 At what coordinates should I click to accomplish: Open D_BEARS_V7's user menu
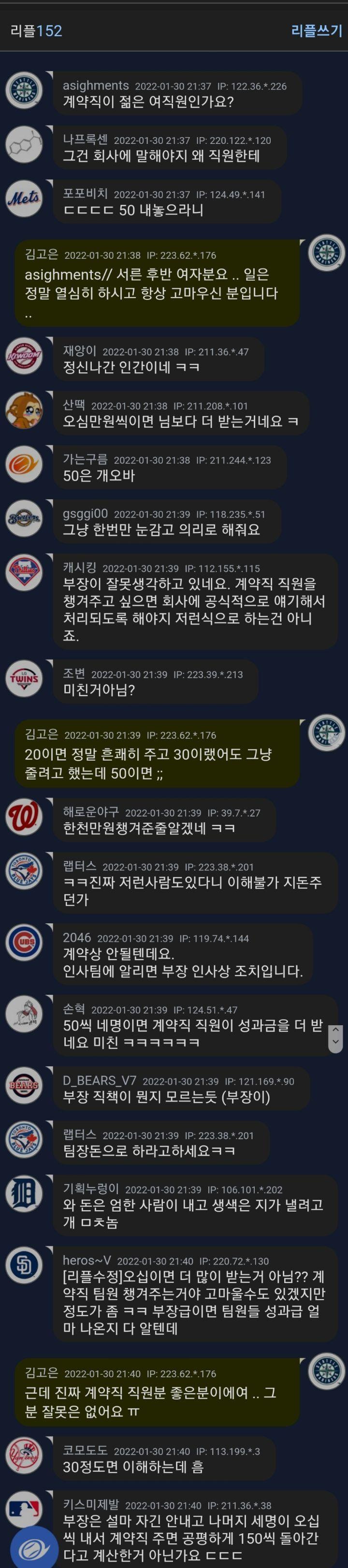(100, 1080)
